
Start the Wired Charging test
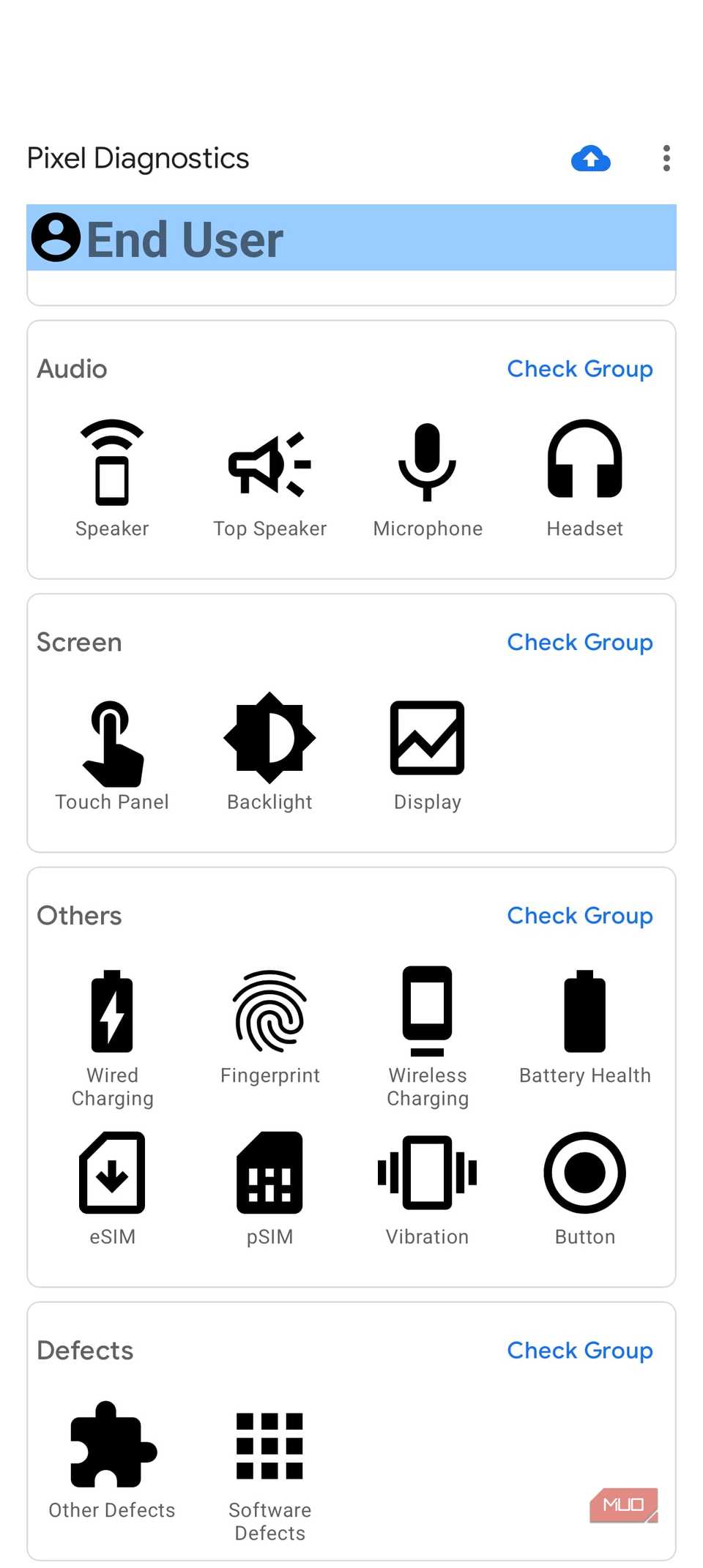(x=112, y=1032)
